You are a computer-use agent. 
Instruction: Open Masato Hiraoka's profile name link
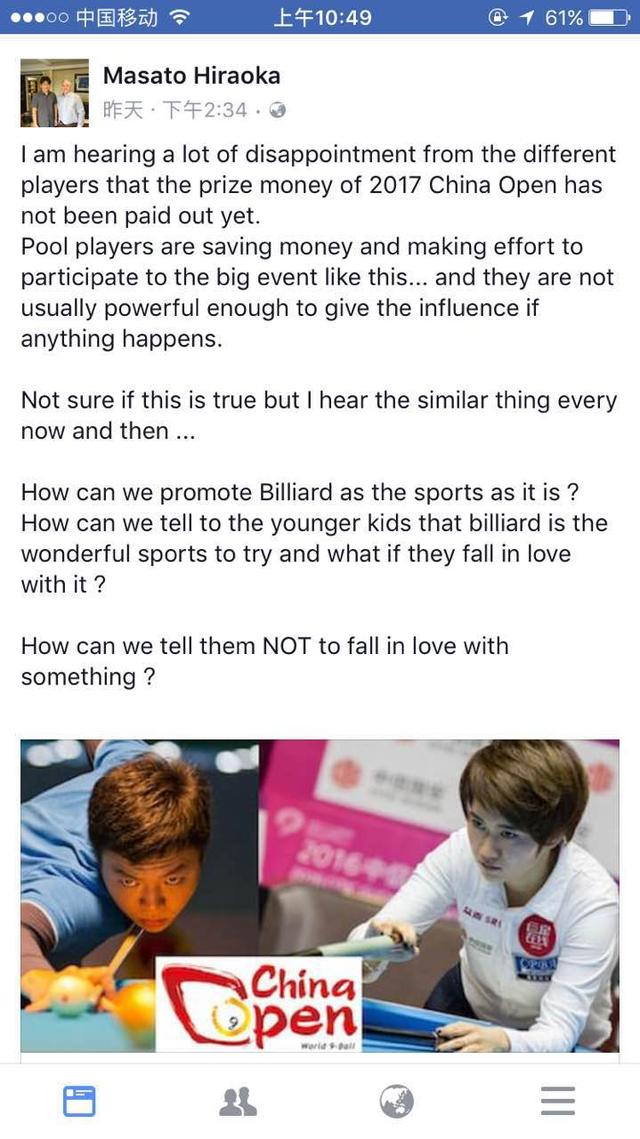pyautogui.click(x=192, y=76)
